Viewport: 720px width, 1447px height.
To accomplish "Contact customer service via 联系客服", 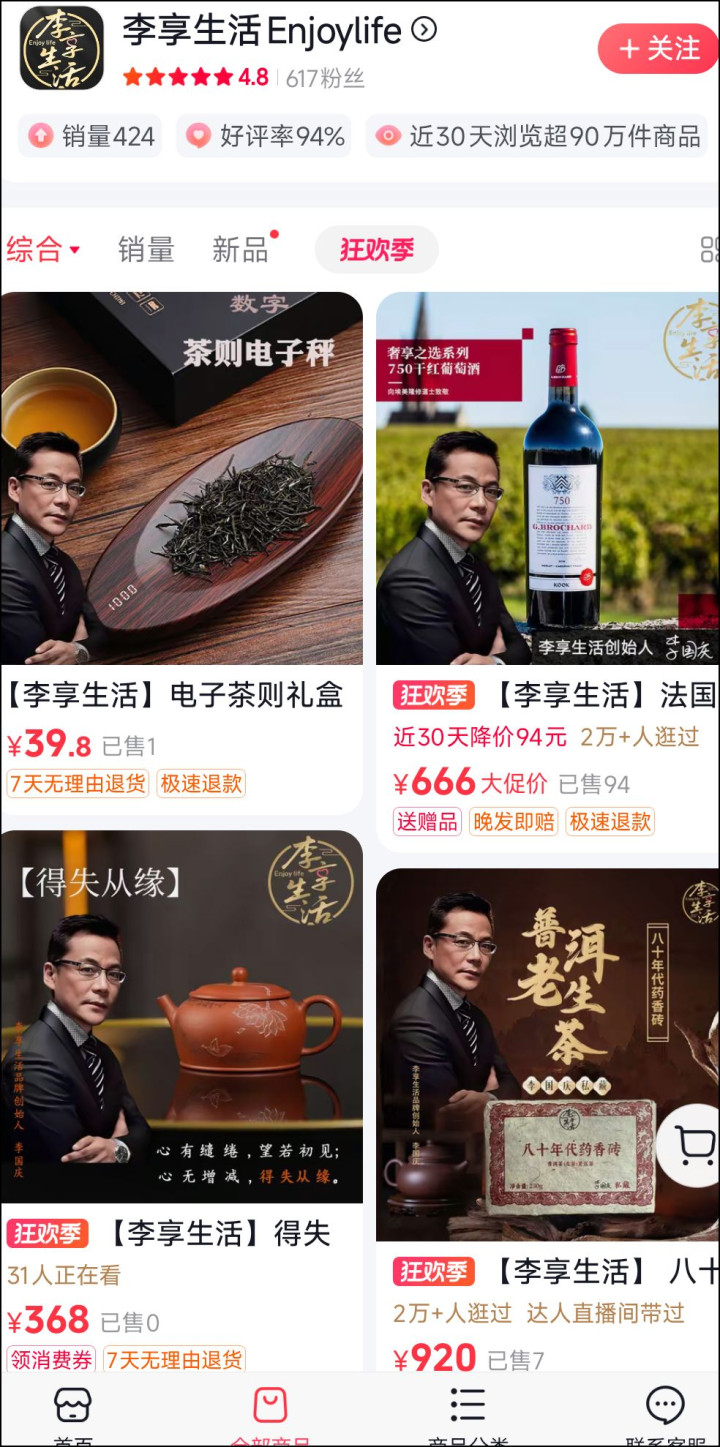I will tap(665, 1410).
